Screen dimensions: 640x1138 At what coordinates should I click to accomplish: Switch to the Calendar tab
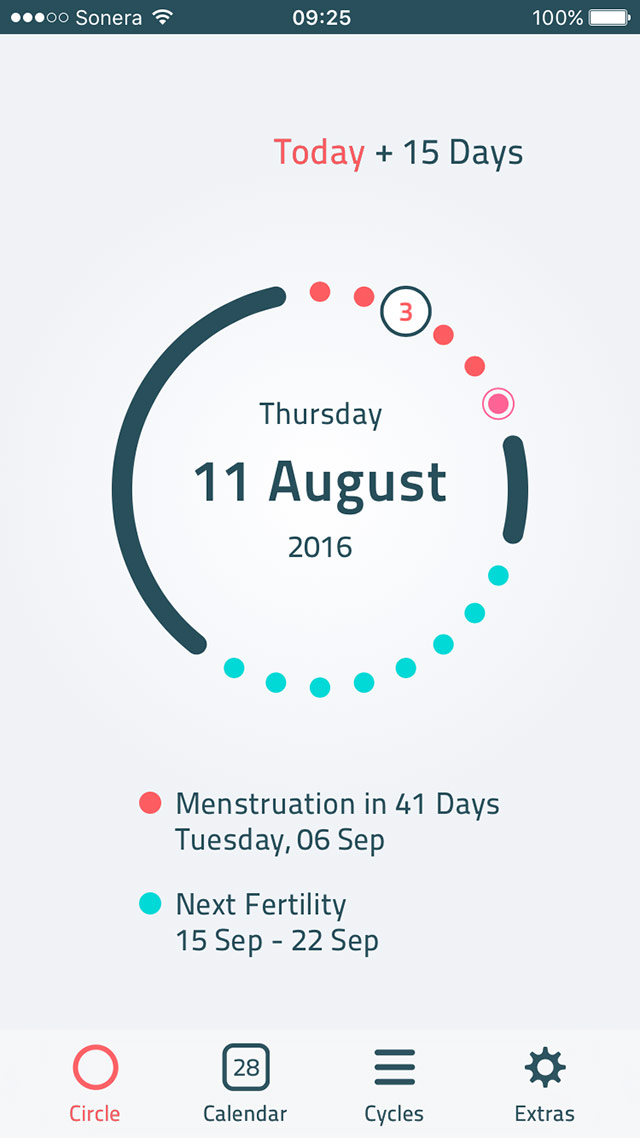pos(245,1082)
